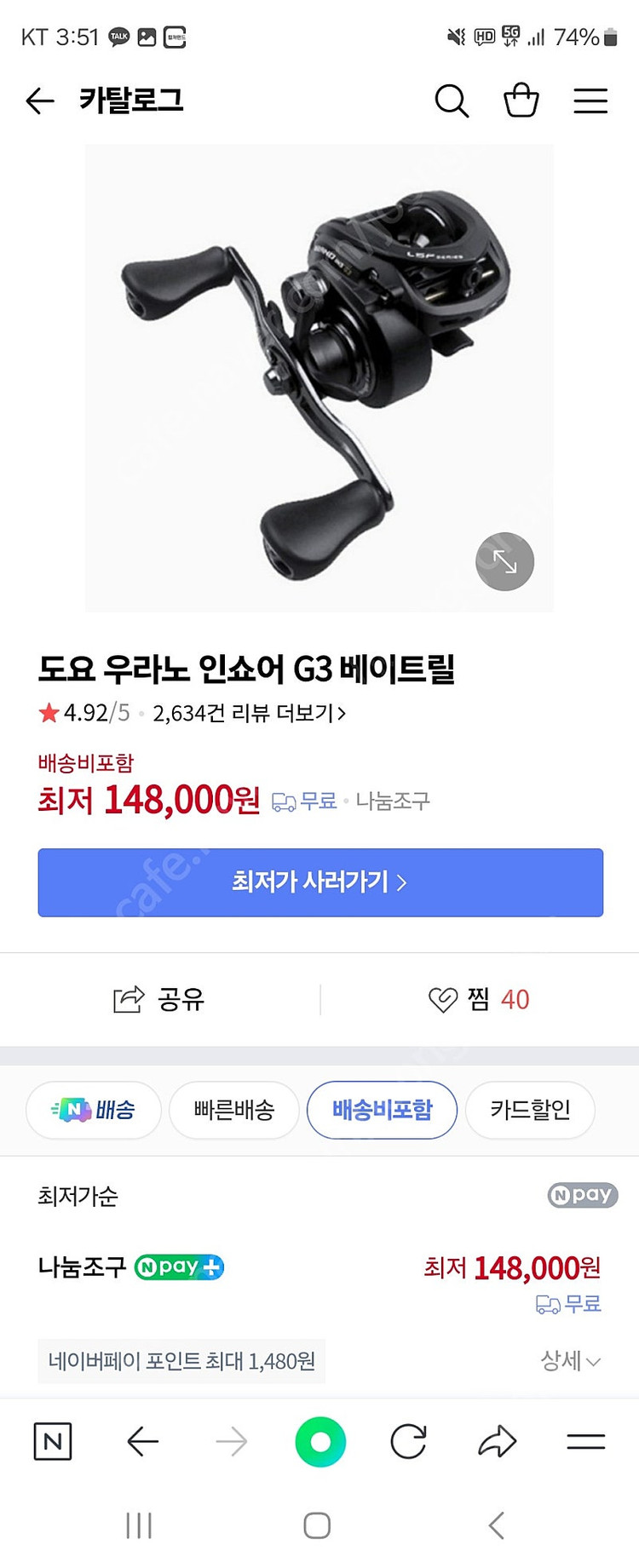
Task: Add product to 찜 wishlist
Action: 478,999
